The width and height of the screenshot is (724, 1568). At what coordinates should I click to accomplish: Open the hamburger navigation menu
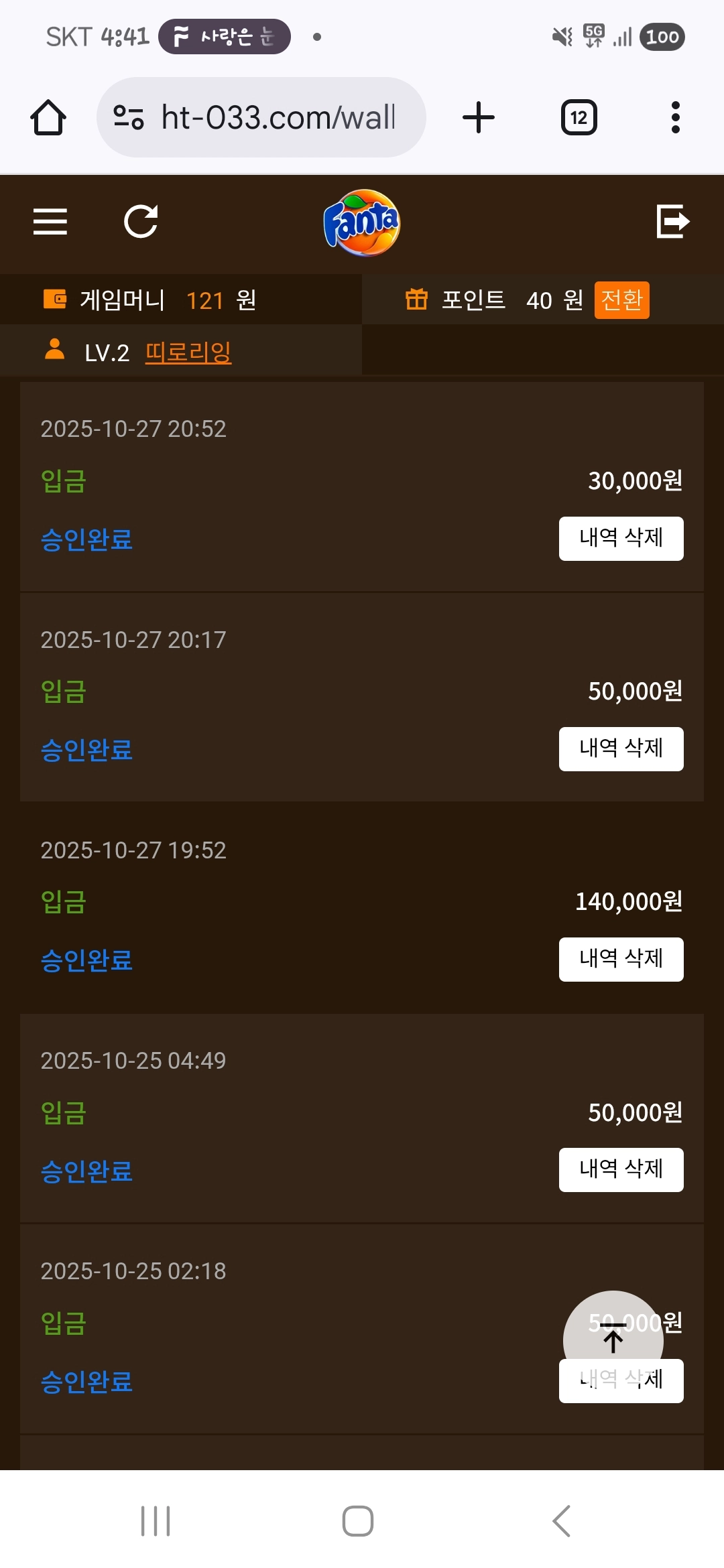tap(49, 222)
